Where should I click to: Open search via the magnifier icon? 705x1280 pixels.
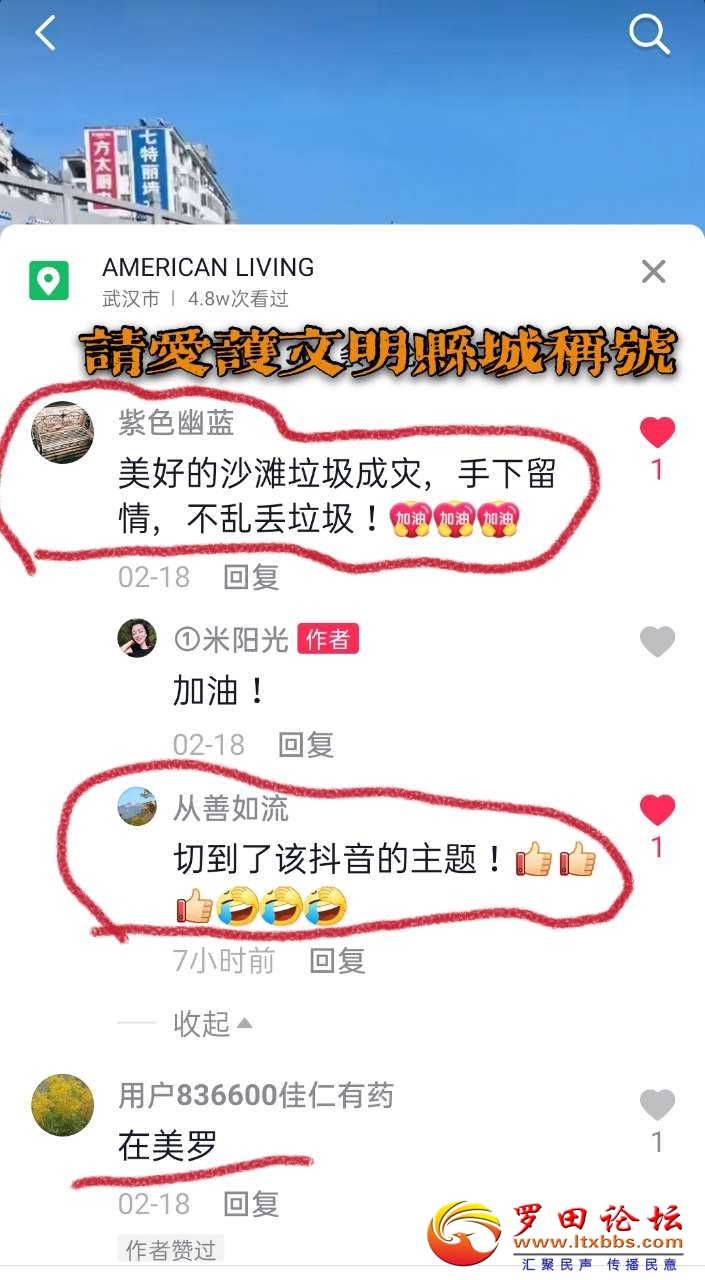pos(648,36)
